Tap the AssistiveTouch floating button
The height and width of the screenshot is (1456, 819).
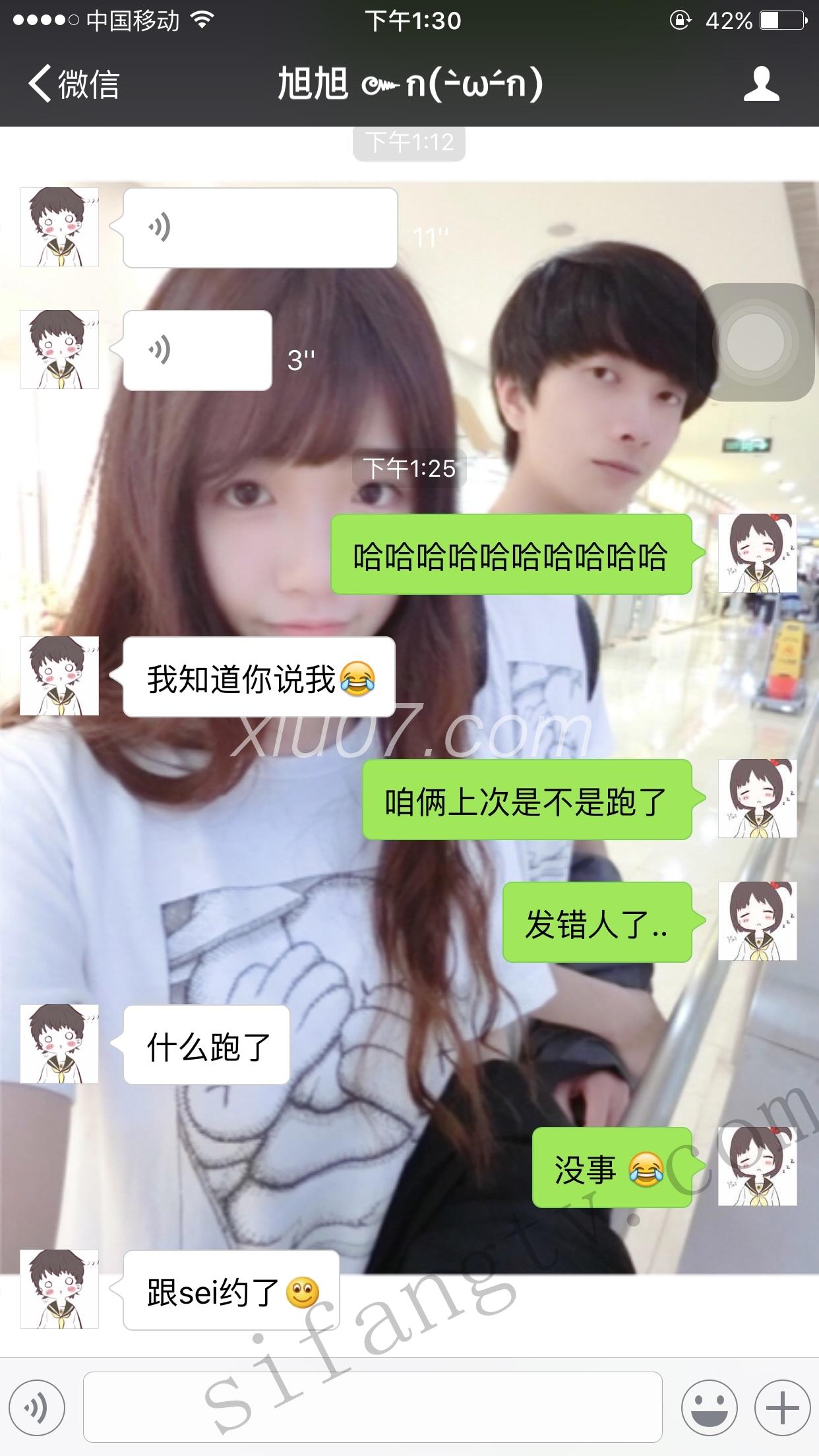[x=756, y=342]
